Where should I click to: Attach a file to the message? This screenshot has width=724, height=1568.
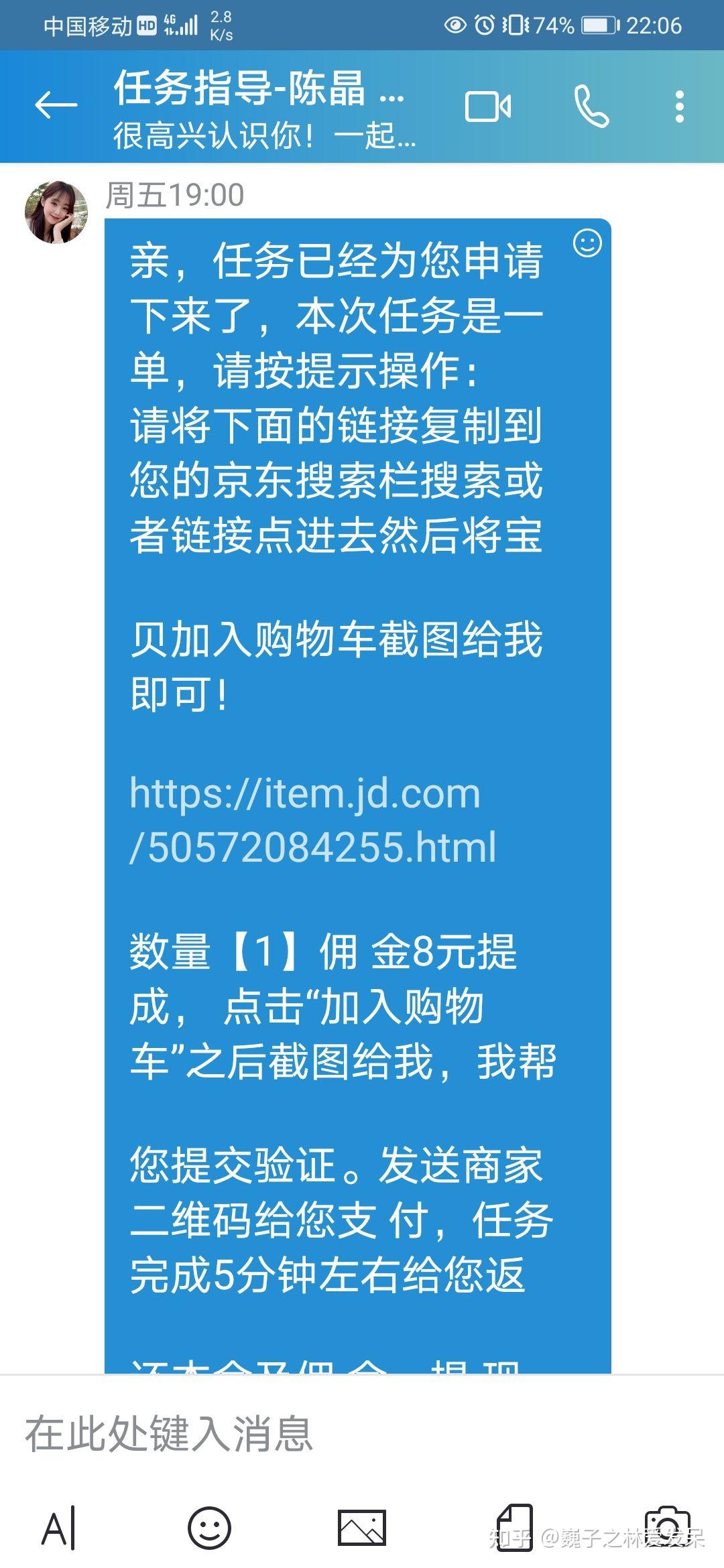coord(514,1527)
